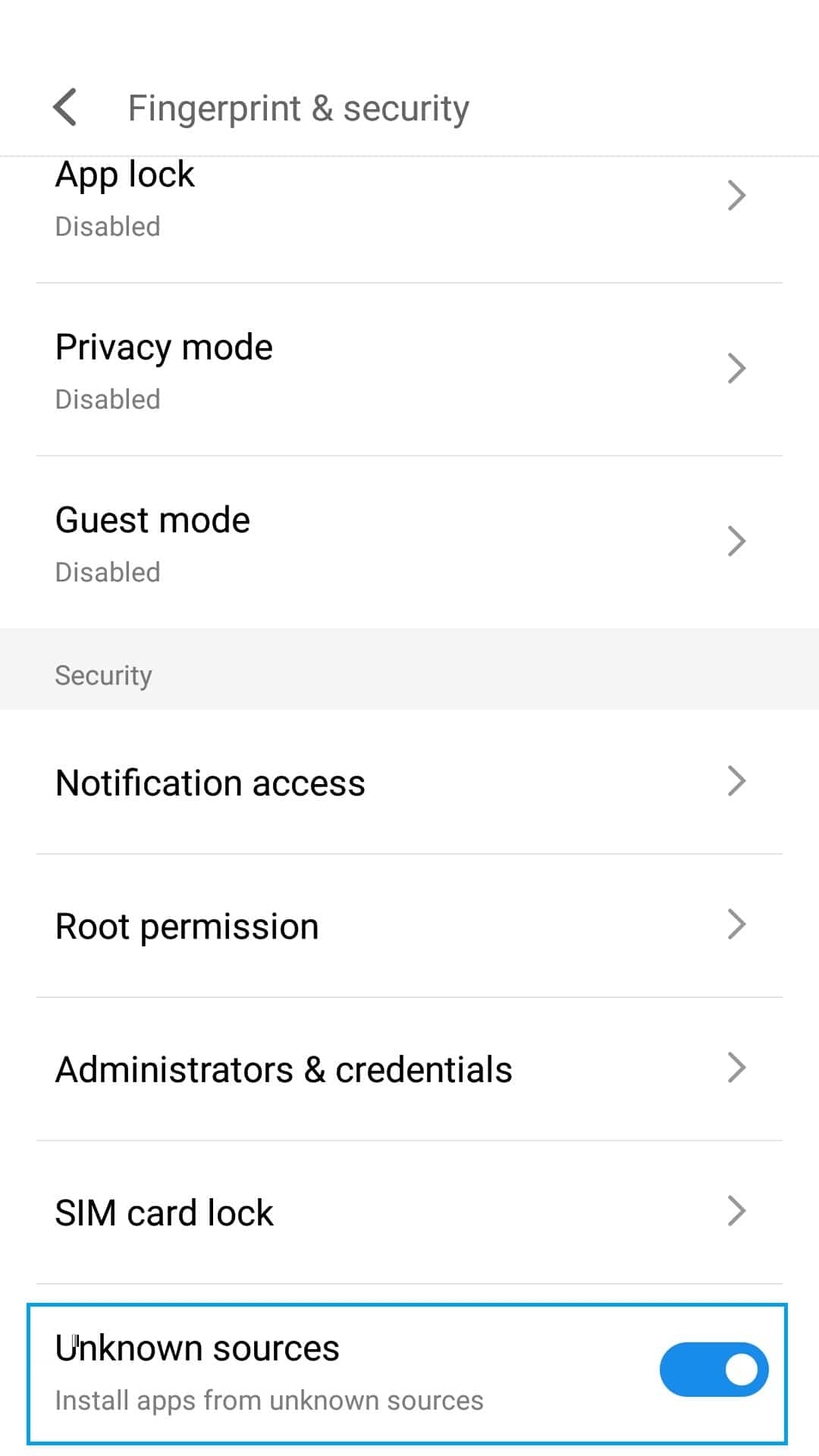Go back from Fingerprint & security
The height and width of the screenshot is (1456, 819).
point(66,107)
